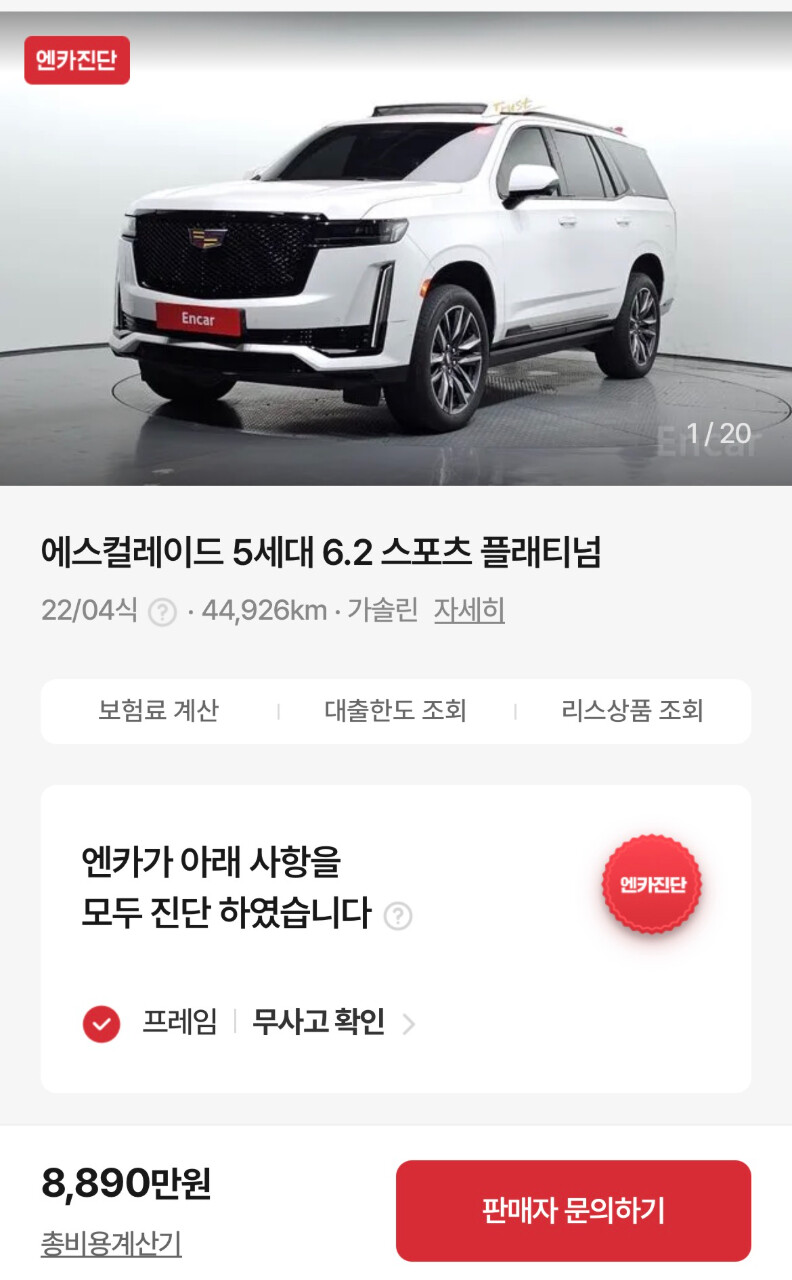The height and width of the screenshot is (1280, 792).
Task: Click the Encar badge on the car grille
Action: tap(201, 320)
